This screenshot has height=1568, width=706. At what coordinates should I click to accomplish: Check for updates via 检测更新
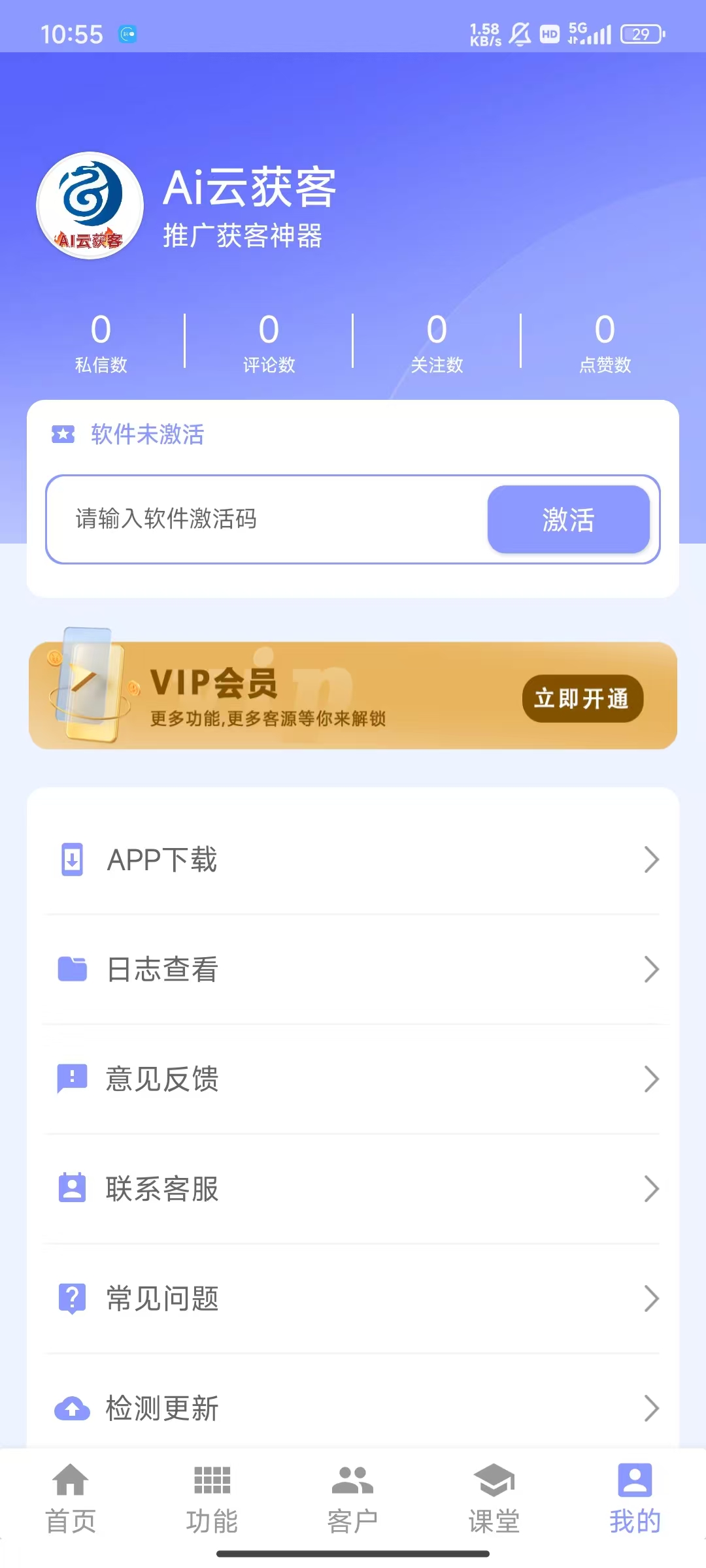(353, 1409)
